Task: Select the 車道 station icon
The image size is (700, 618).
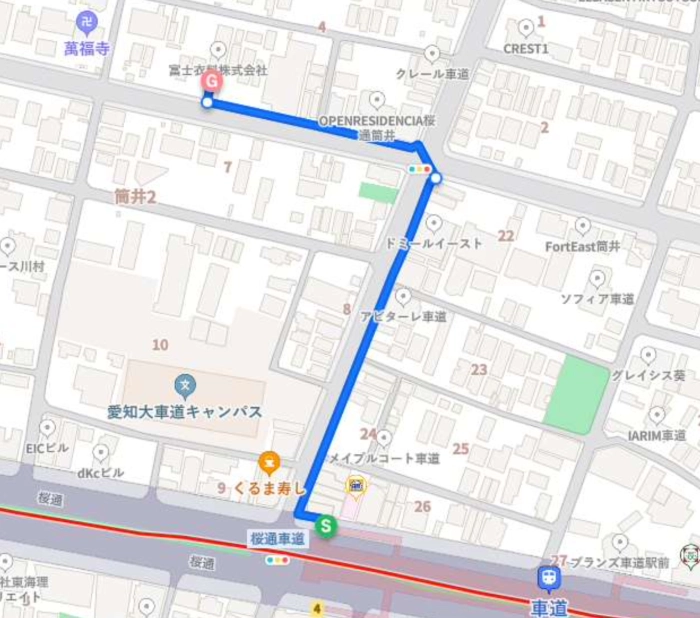Action: click(x=548, y=578)
